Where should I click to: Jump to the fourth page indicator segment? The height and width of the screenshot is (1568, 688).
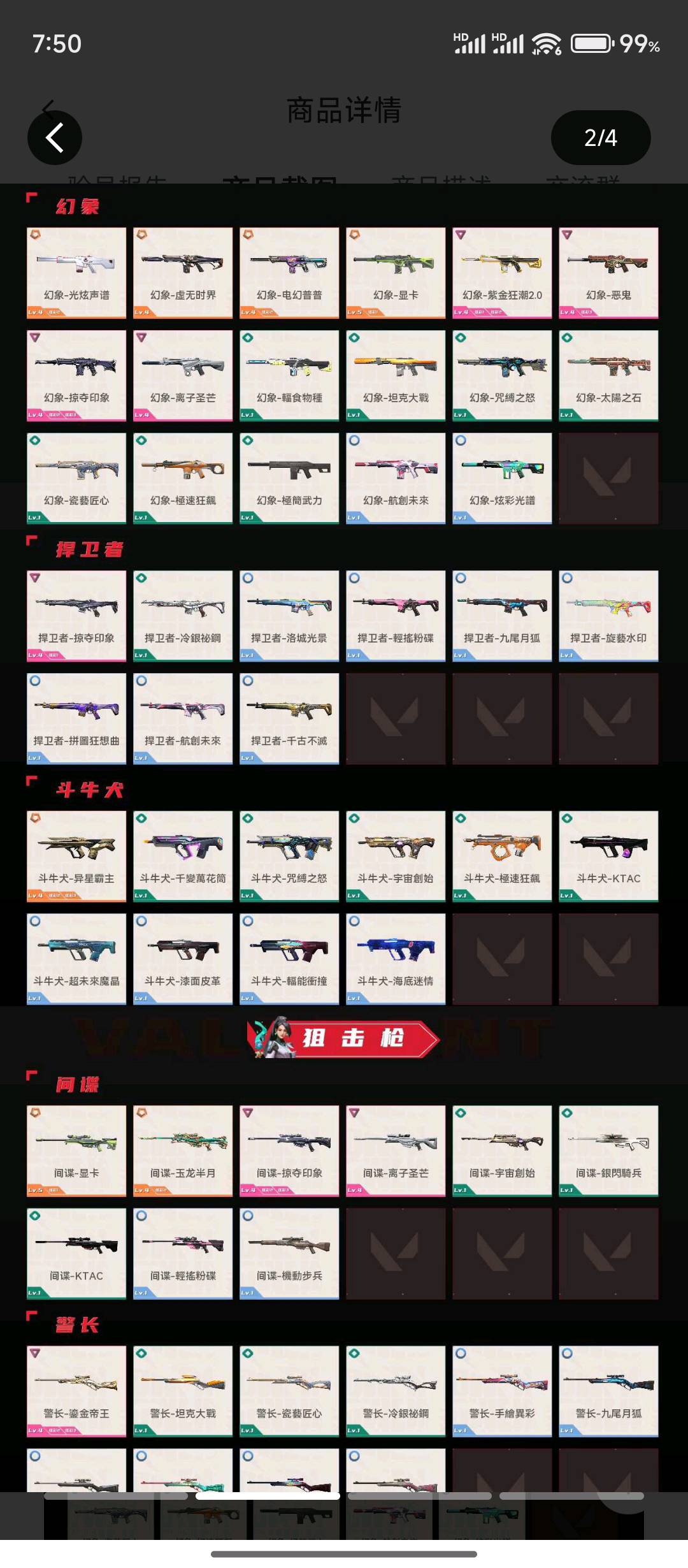pos(572,1496)
